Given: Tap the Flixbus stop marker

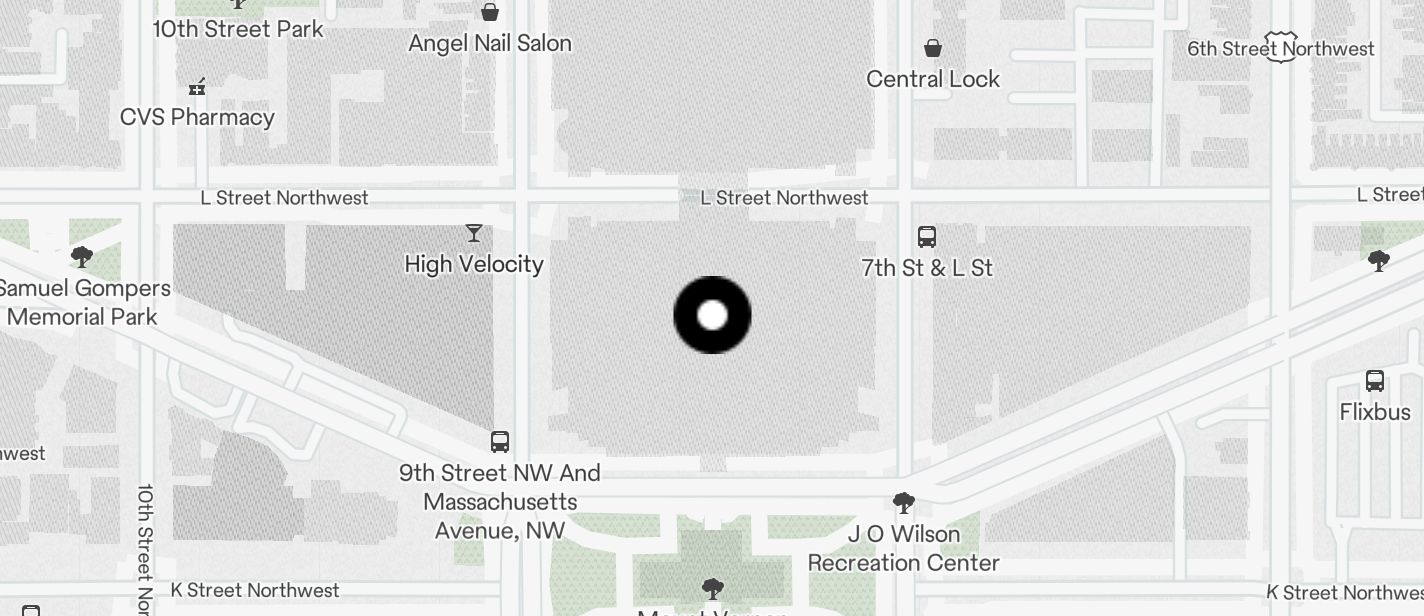Looking at the screenshot, I should 1375,382.
